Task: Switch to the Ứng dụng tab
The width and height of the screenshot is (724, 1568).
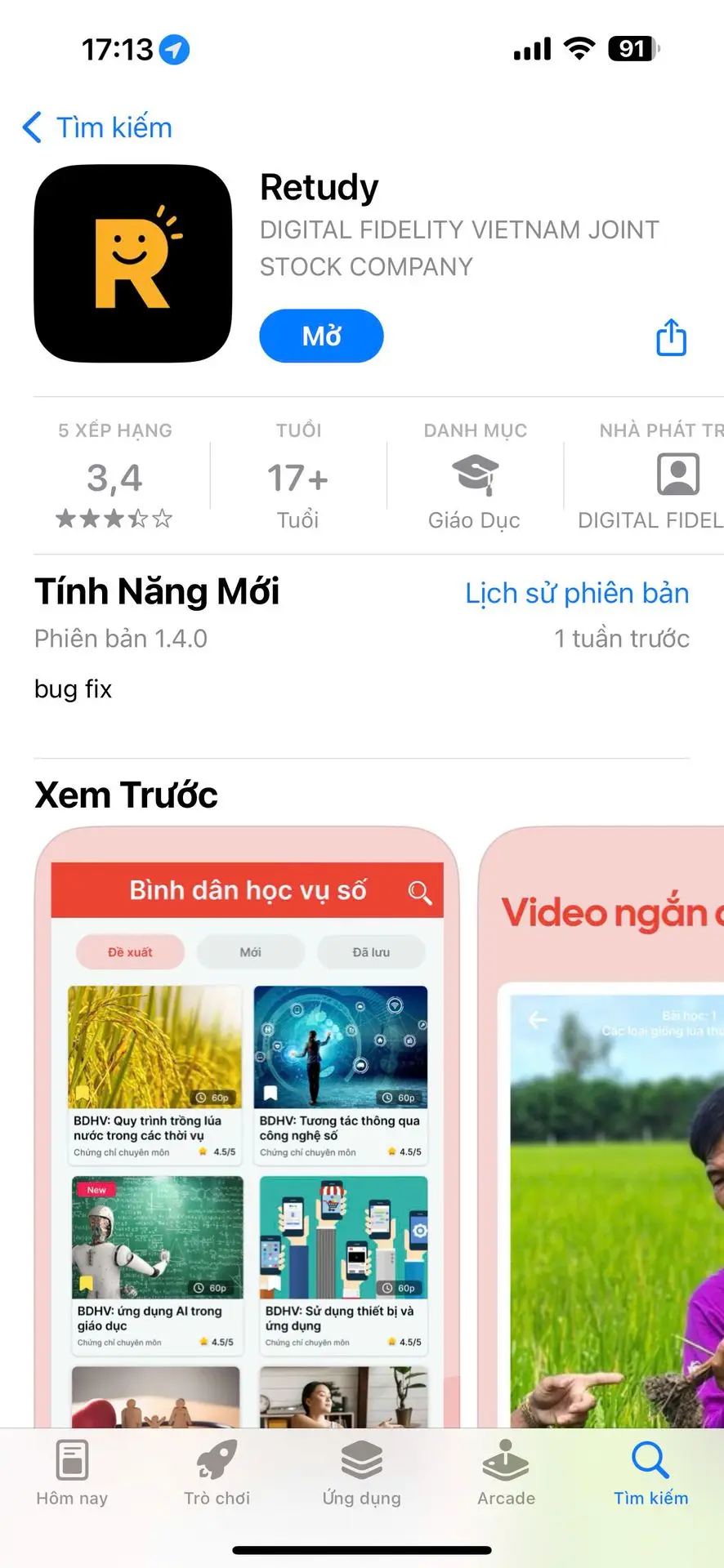Action: [361, 1472]
